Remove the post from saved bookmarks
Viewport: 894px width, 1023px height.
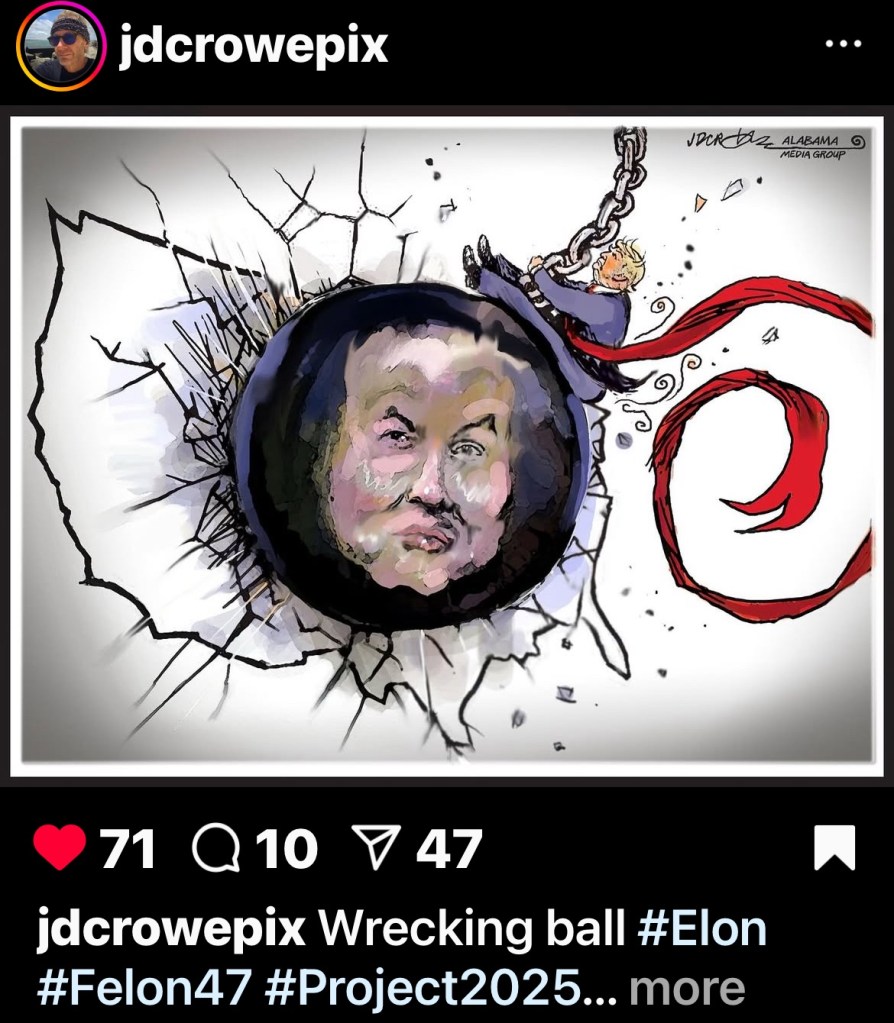(834, 849)
